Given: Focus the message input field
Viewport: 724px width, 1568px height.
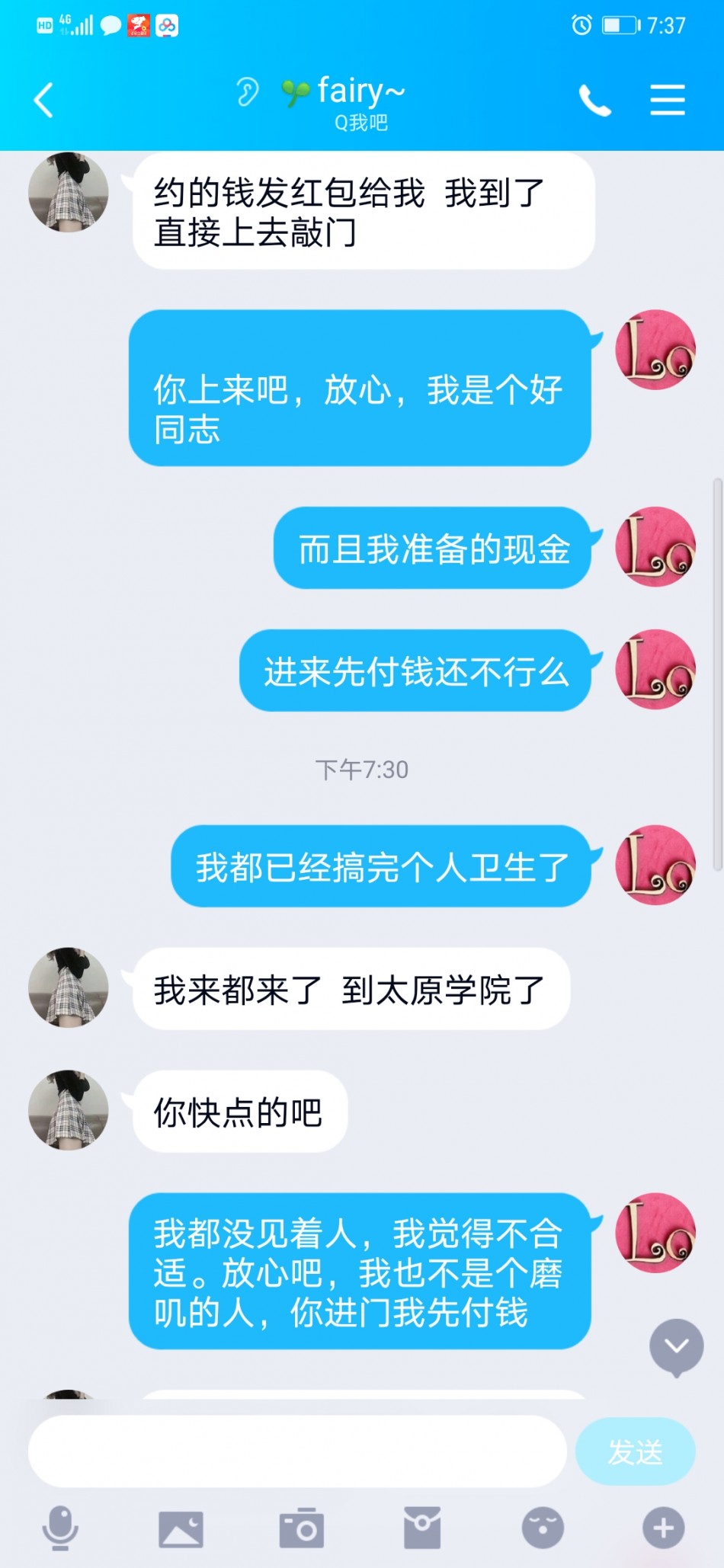Looking at the screenshot, I should (297, 1451).
